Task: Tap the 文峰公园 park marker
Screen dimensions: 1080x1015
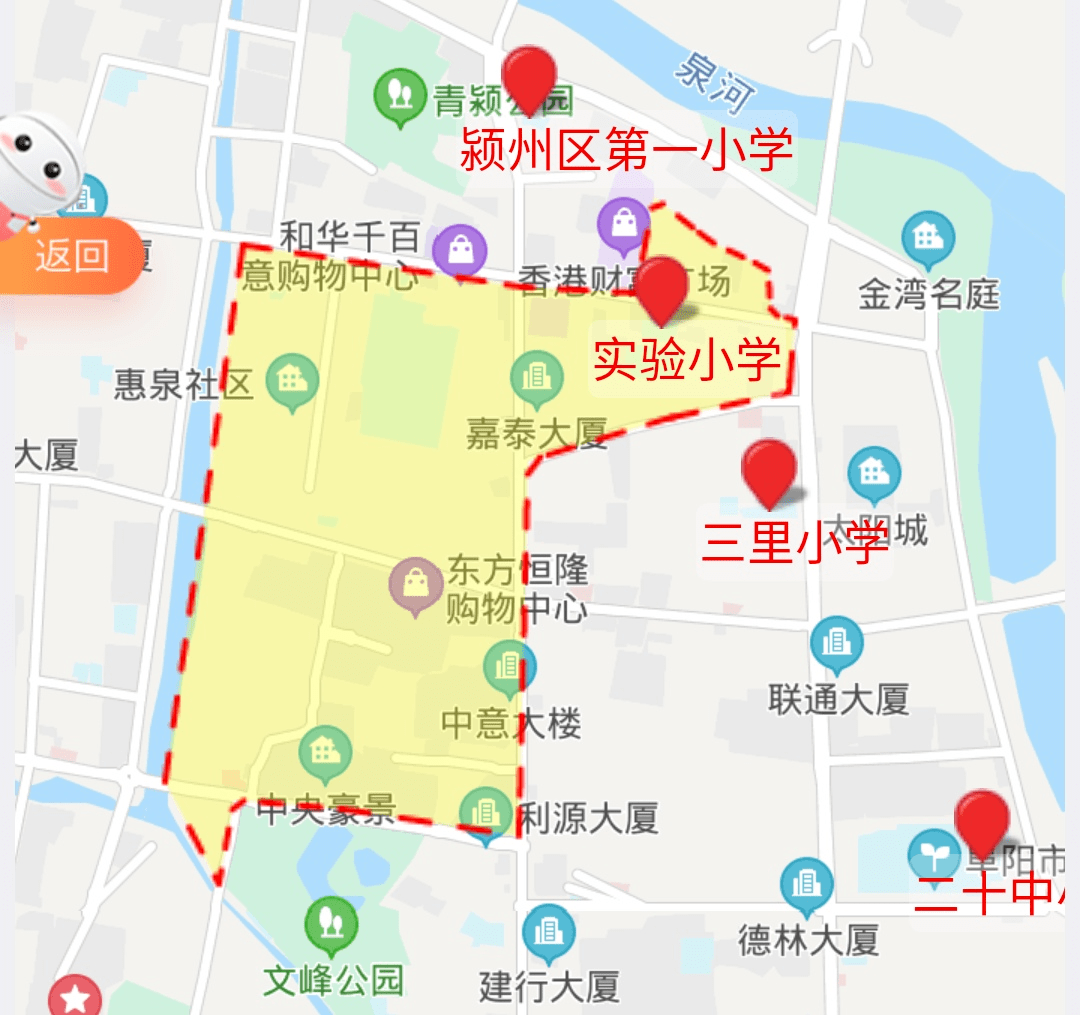Action: click(331, 925)
